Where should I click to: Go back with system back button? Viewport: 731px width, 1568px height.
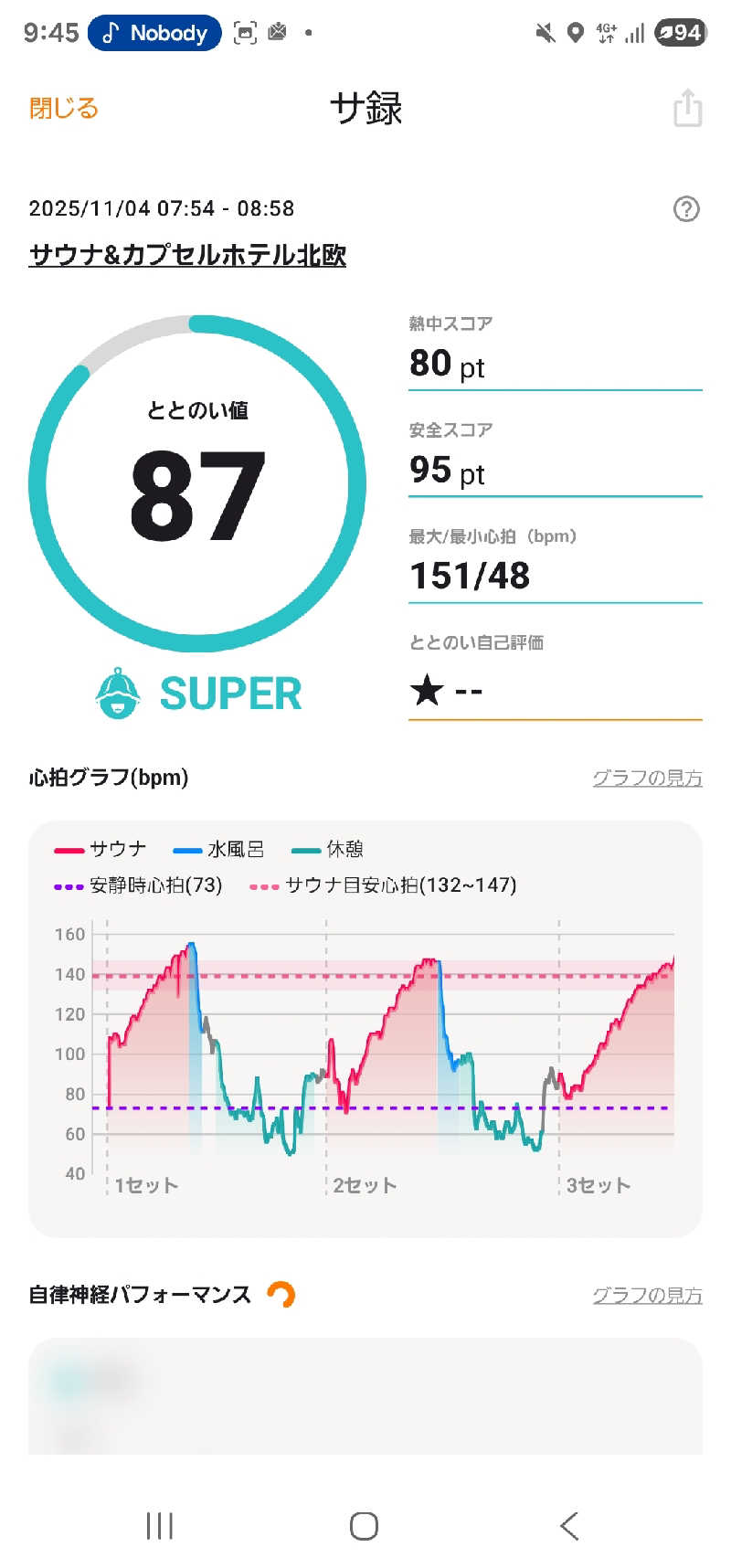click(569, 1525)
